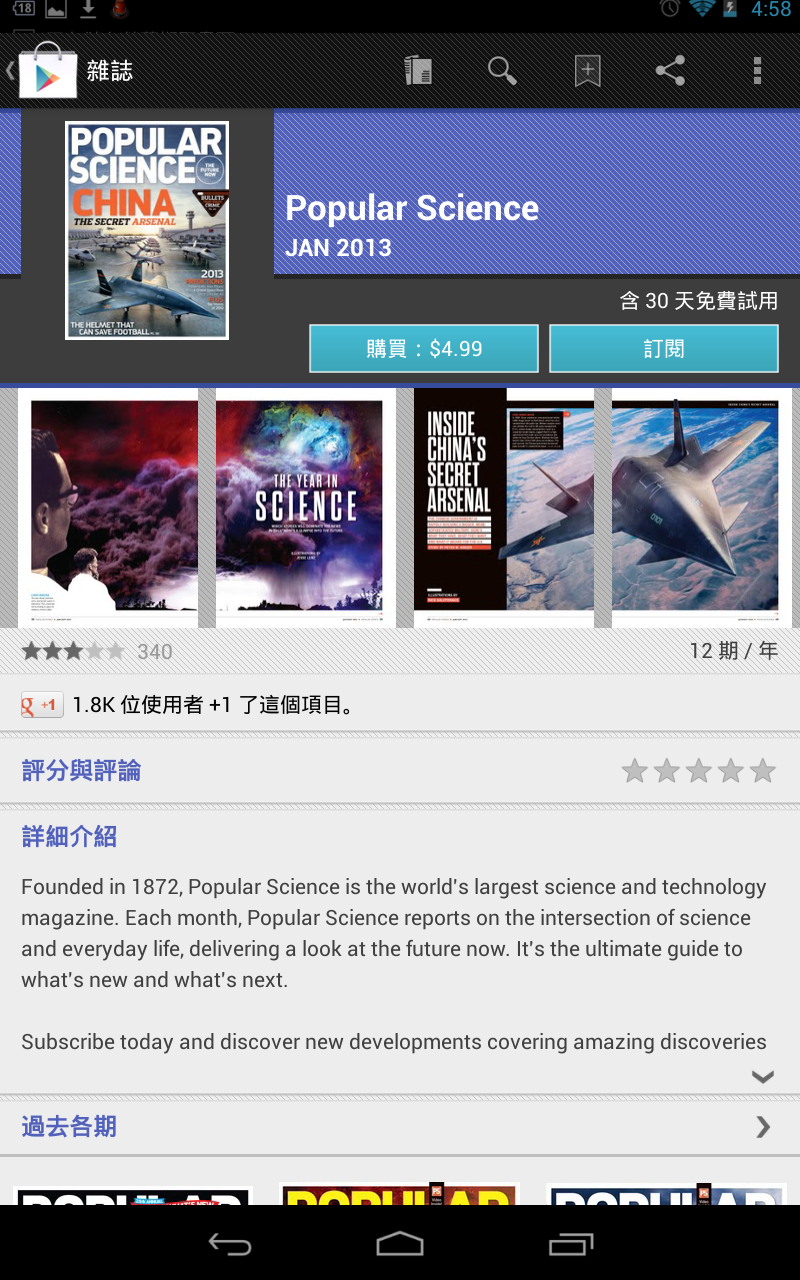Expand the full description with down chevron

tap(763, 1077)
